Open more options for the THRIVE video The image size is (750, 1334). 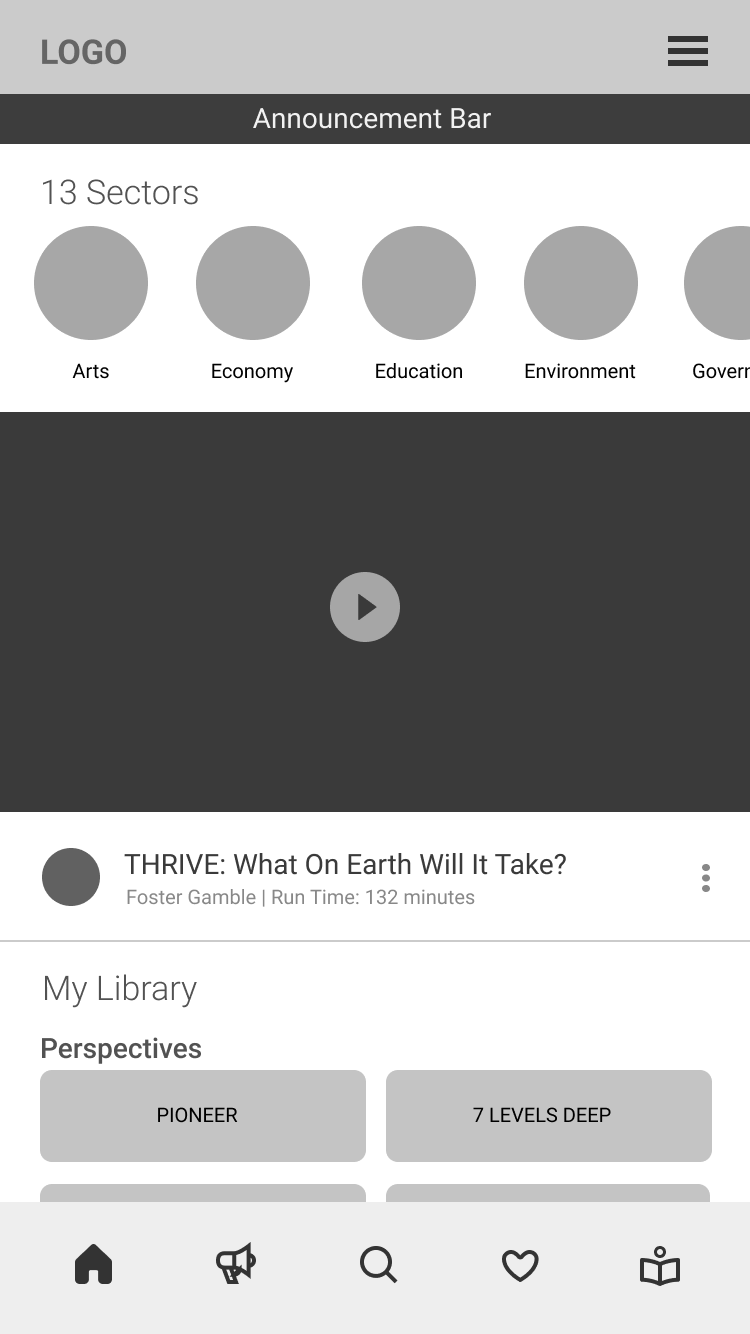706,878
